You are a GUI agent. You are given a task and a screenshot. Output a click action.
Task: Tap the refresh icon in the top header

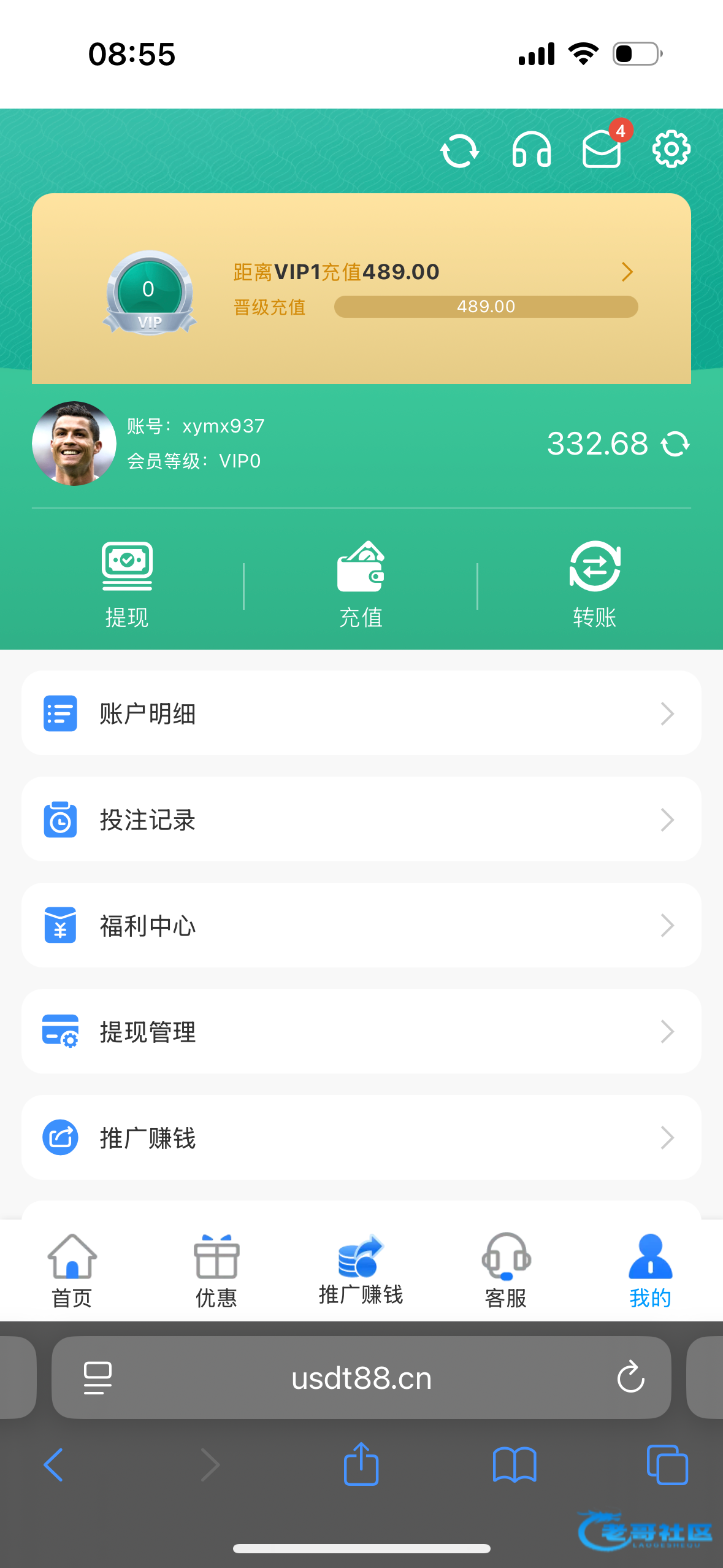pos(459,151)
